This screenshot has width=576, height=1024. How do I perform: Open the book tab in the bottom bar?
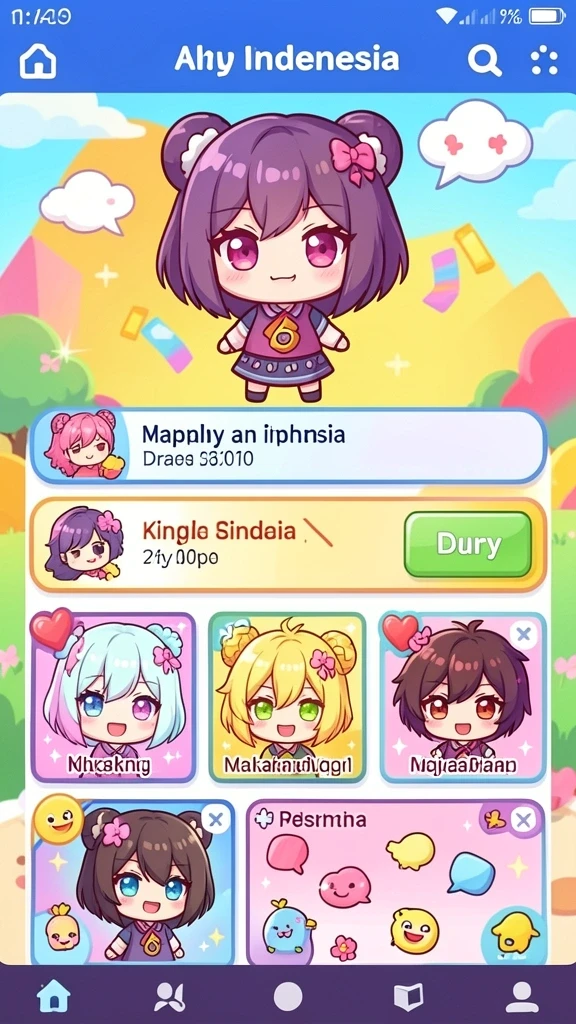408,997
